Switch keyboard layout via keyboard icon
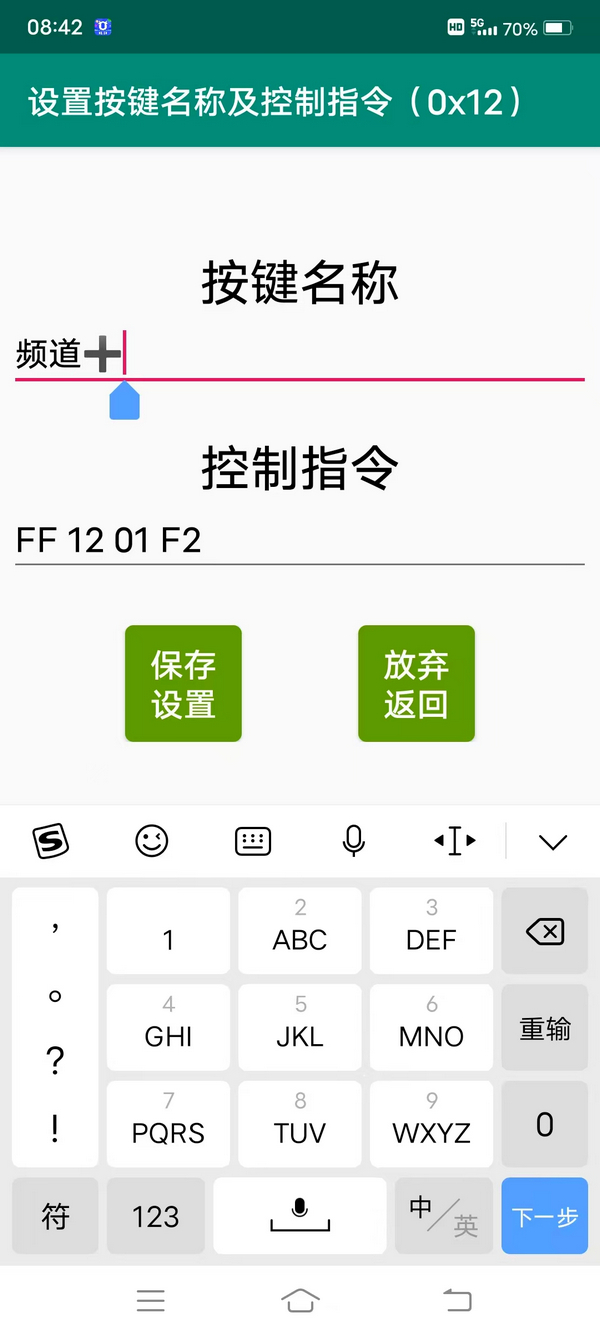Screen dimensions: 600x1336 tap(253, 841)
